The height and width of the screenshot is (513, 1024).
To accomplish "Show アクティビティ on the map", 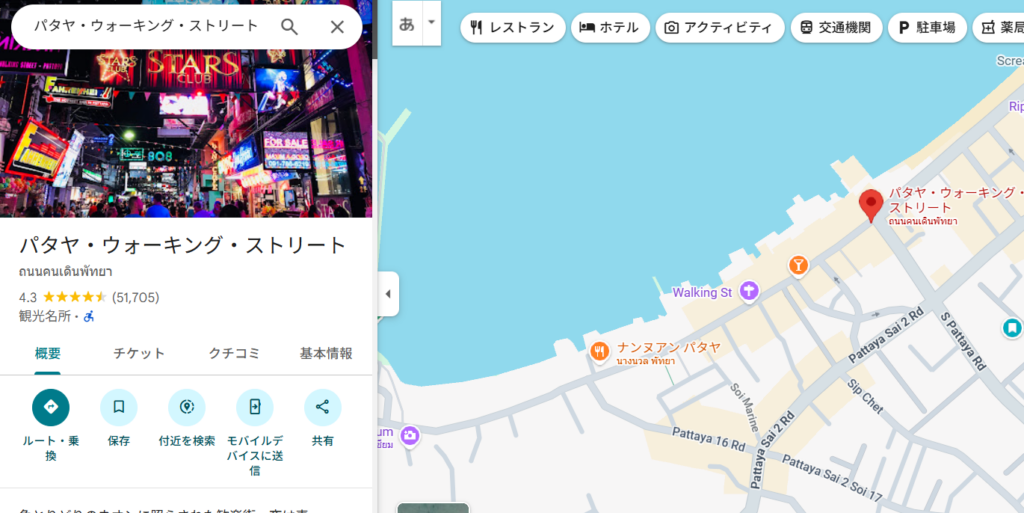I will click(x=718, y=28).
